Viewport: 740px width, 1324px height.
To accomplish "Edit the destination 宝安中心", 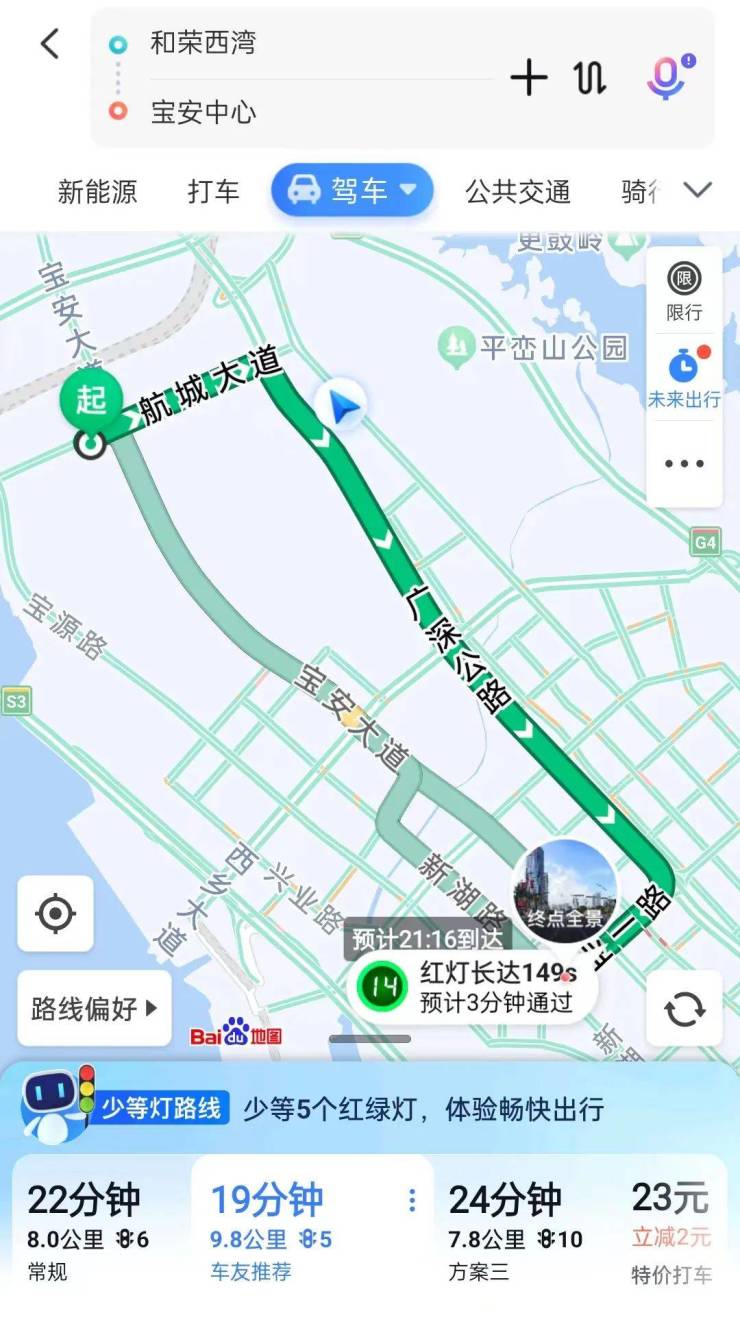I will click(x=203, y=112).
